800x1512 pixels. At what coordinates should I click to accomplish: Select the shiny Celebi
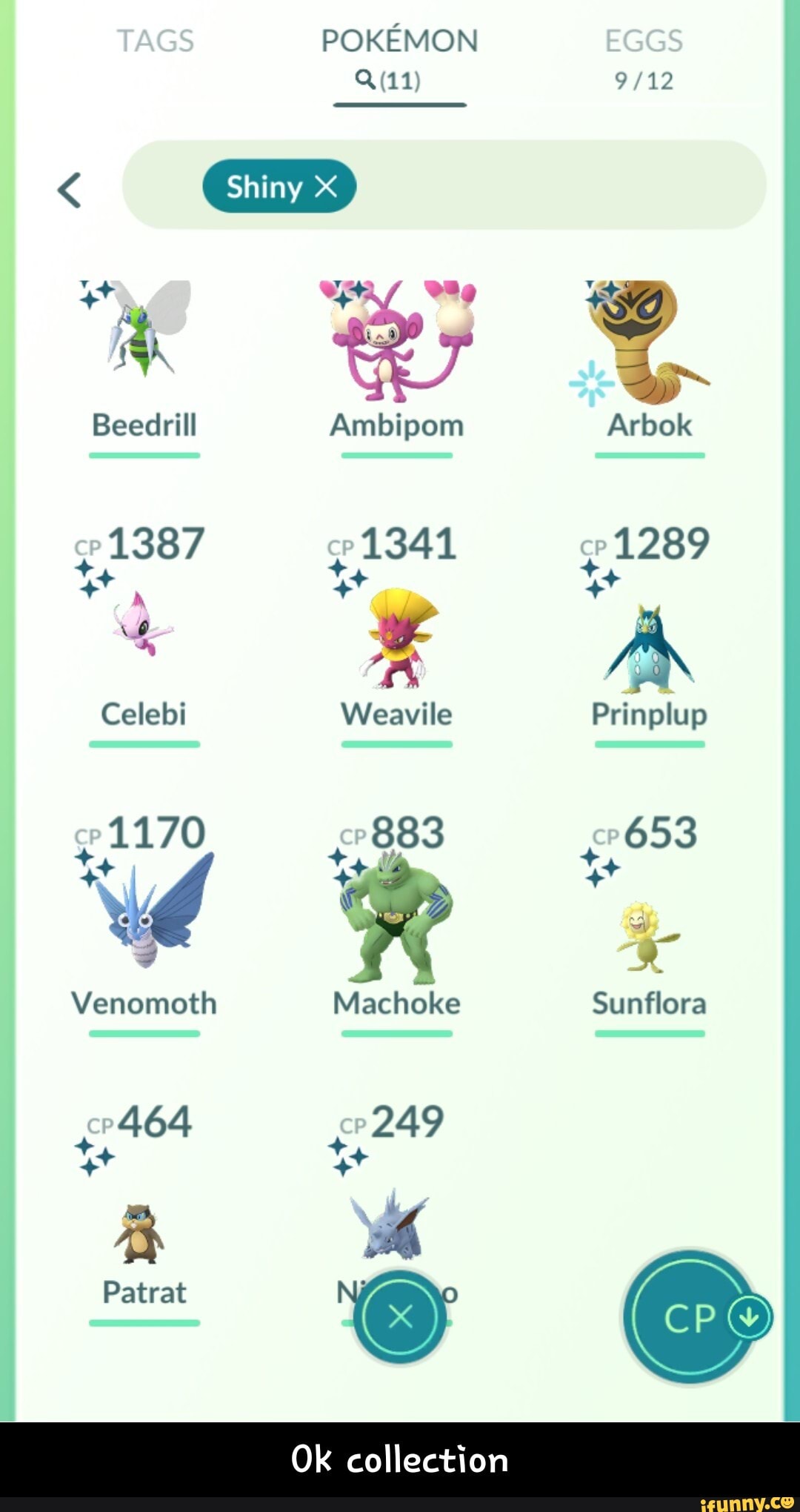point(144,630)
